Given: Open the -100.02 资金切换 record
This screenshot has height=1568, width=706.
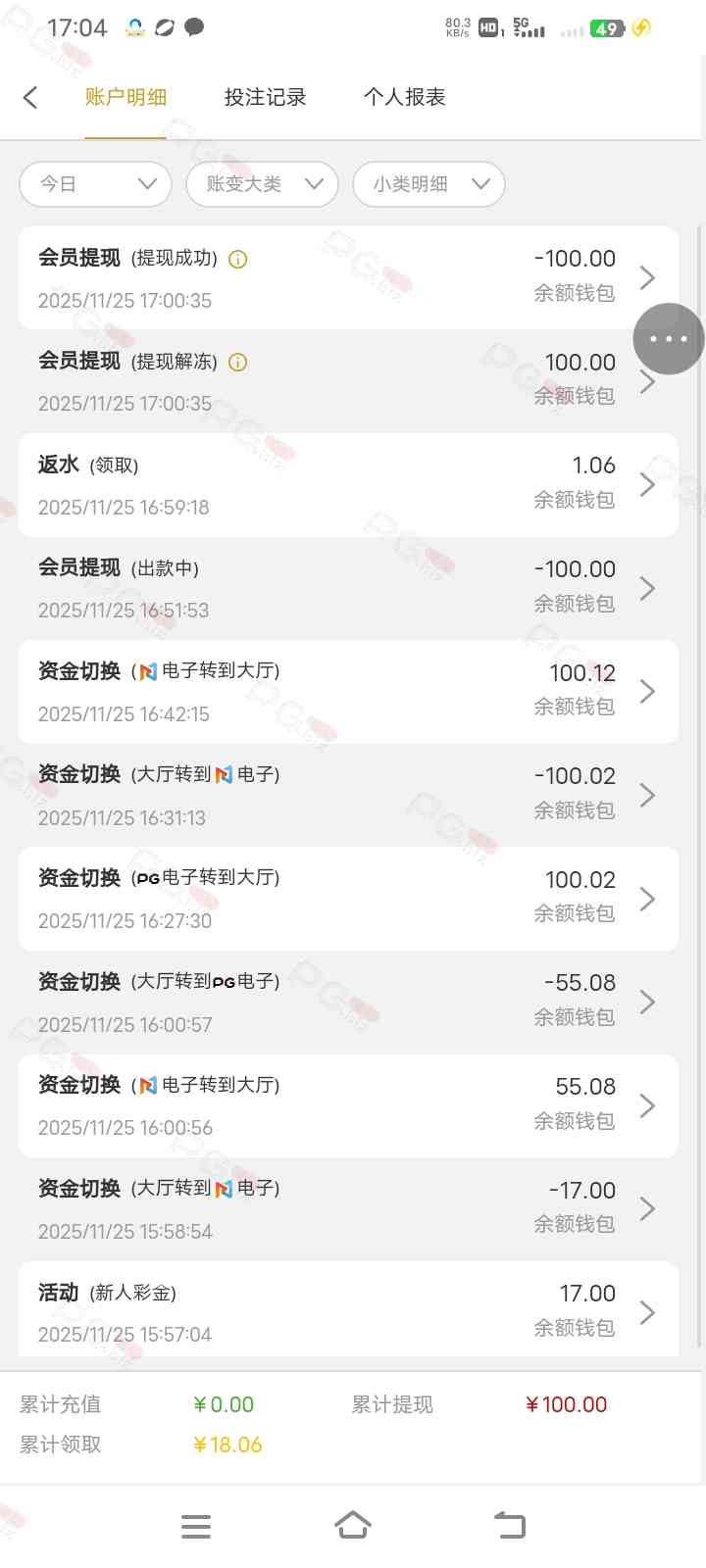Looking at the screenshot, I should point(348,796).
